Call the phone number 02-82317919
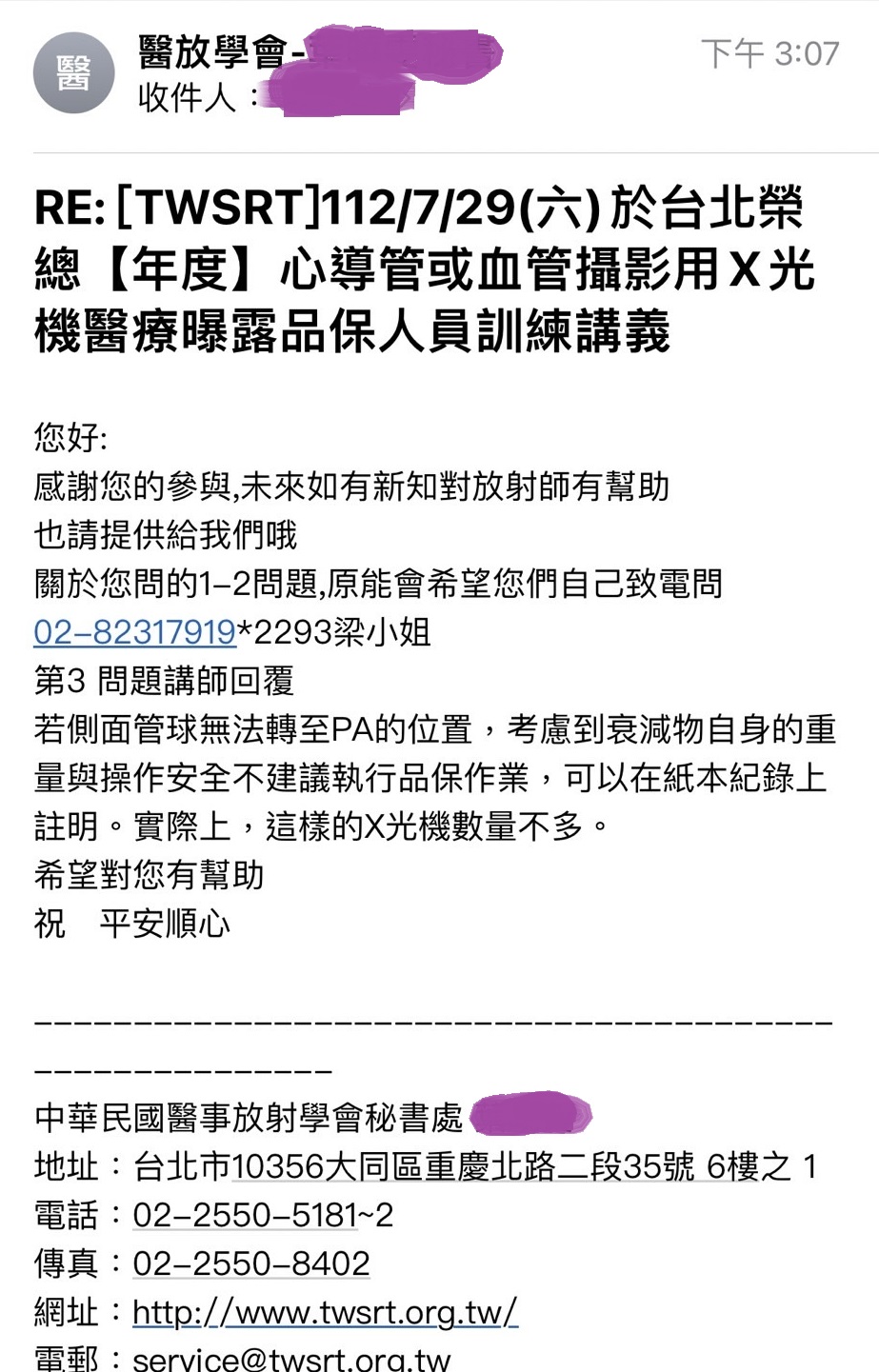This screenshot has width=879, height=1372. (134, 631)
